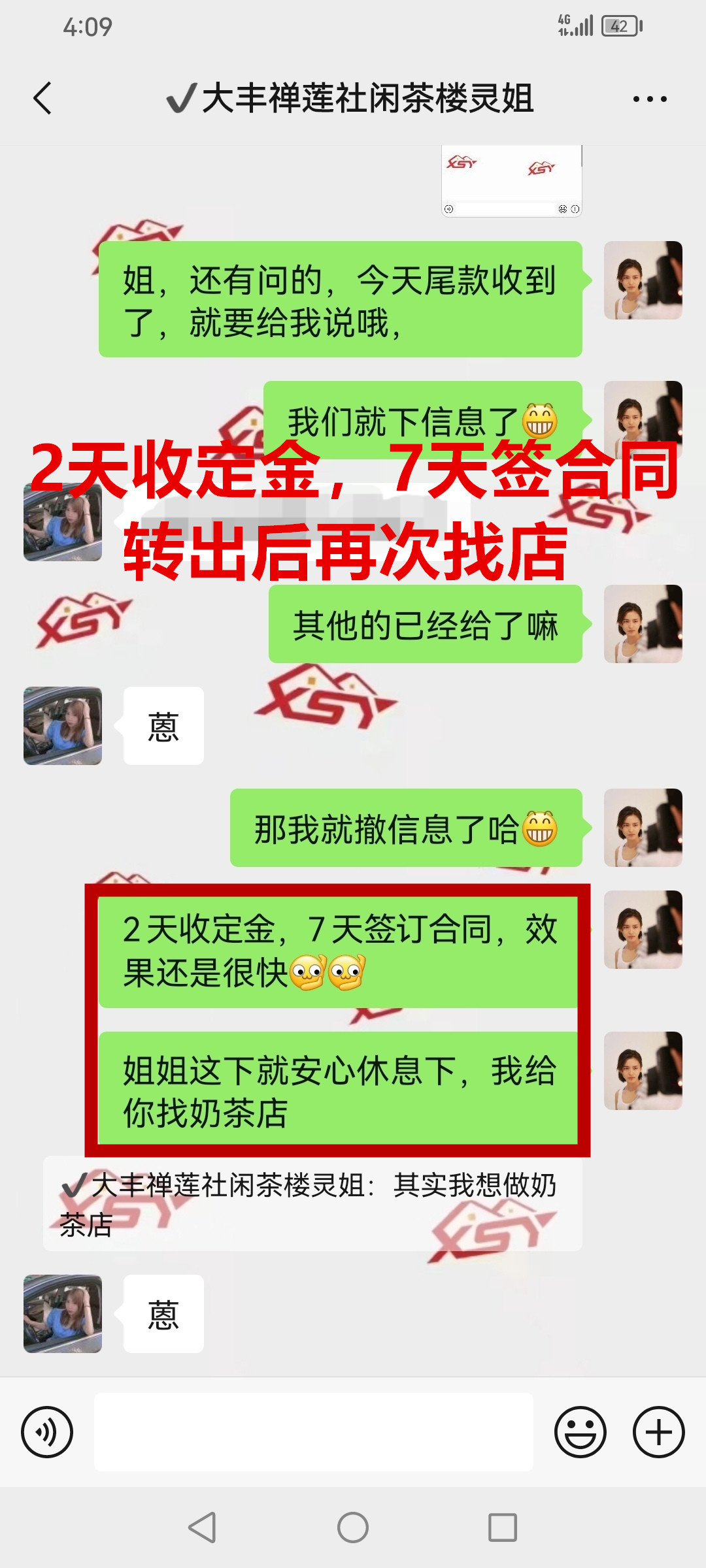Open the emoji picker
706x1568 pixels.
580,1432
